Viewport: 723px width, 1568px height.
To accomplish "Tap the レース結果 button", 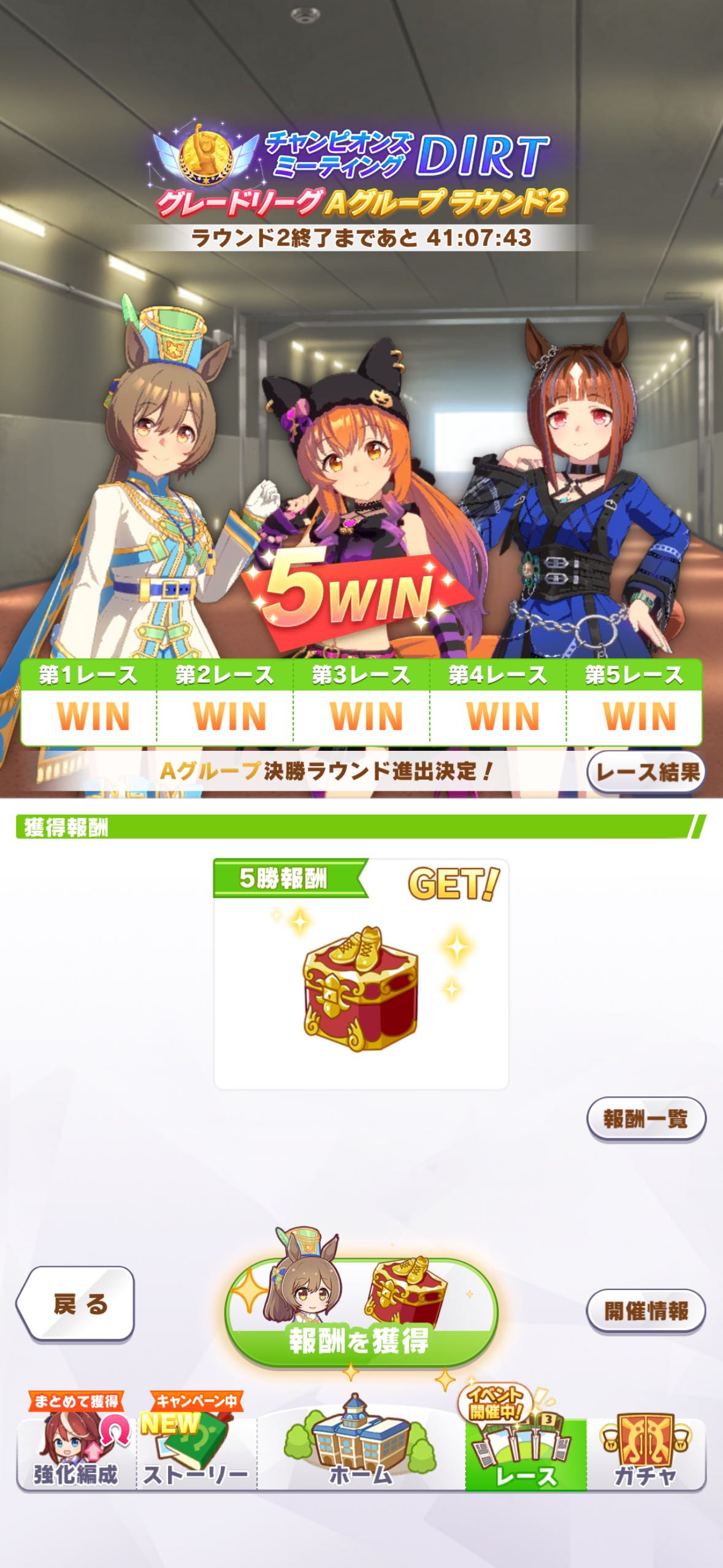I will (x=646, y=772).
